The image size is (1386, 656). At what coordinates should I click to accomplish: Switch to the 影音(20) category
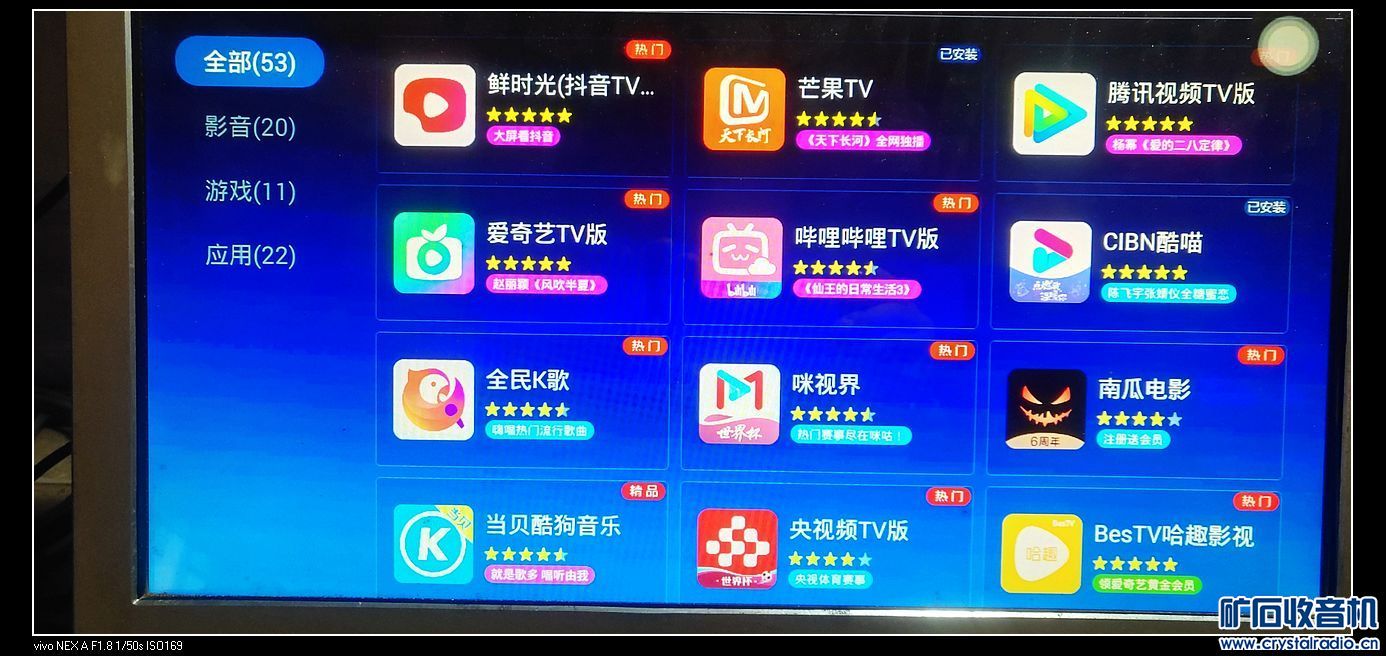point(250,127)
